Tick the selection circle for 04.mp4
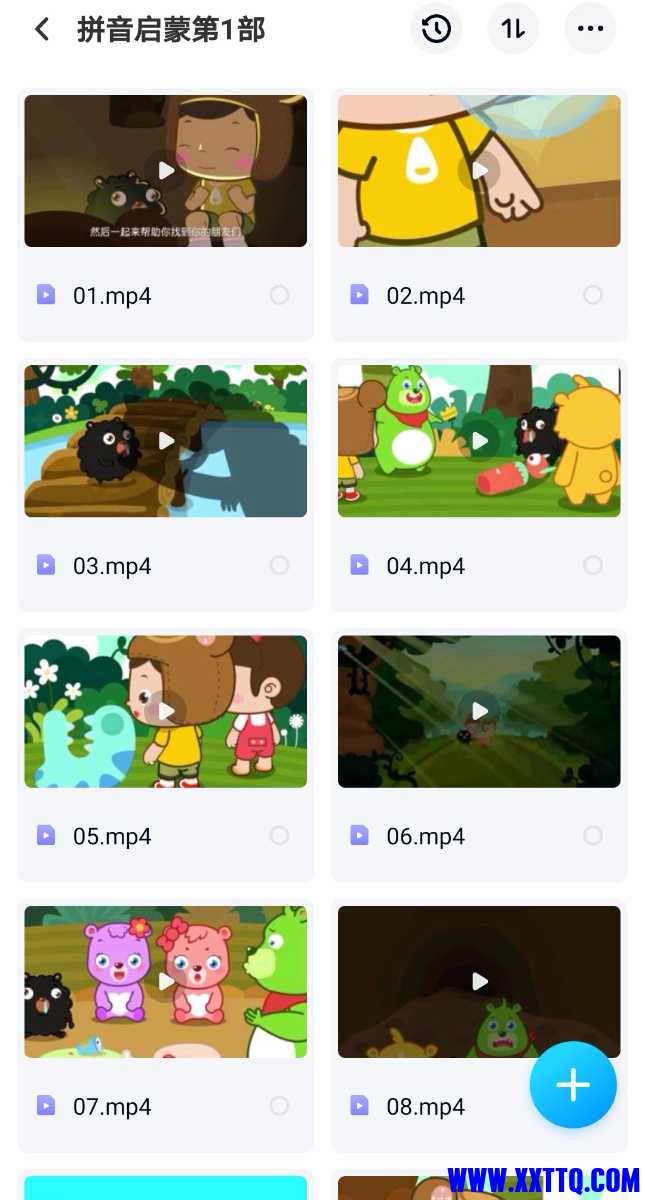 (x=593, y=565)
